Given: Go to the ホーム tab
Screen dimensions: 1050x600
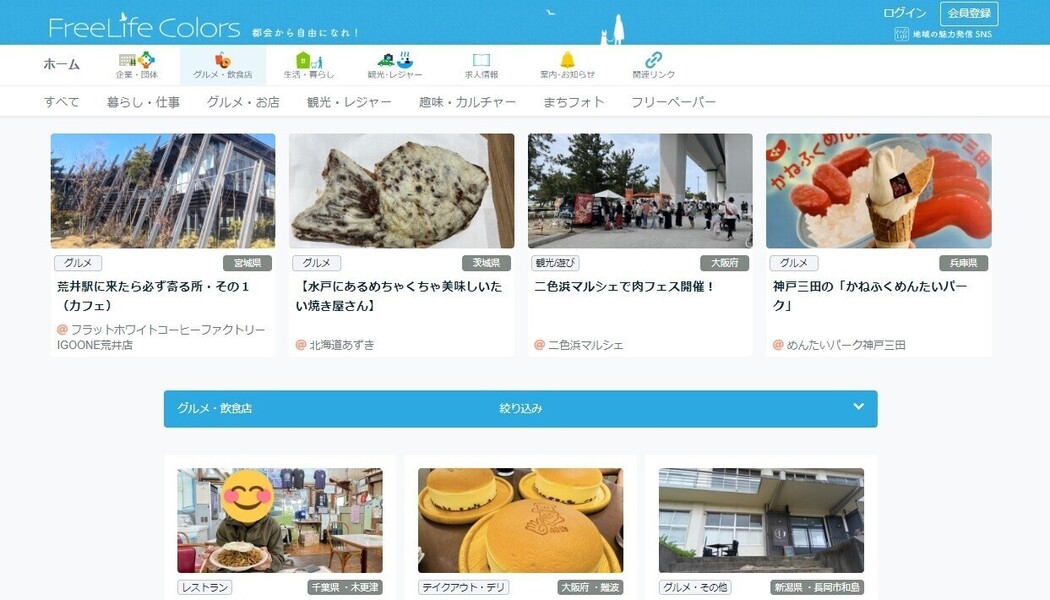Looking at the screenshot, I should tap(61, 64).
